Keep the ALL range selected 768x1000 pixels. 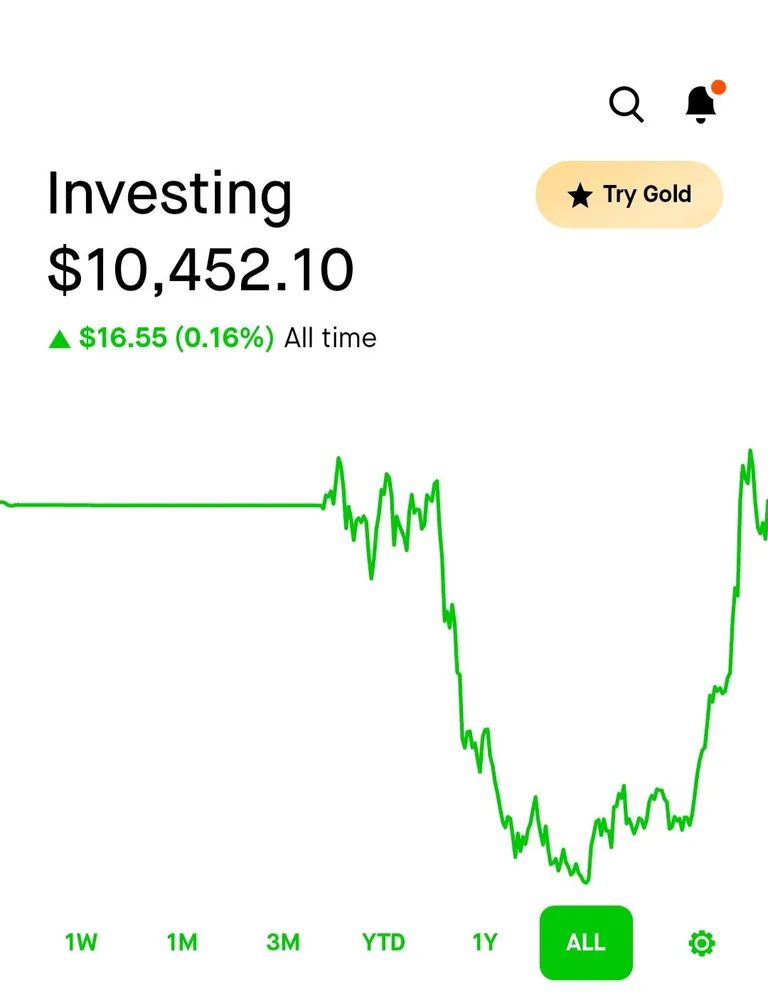point(585,942)
